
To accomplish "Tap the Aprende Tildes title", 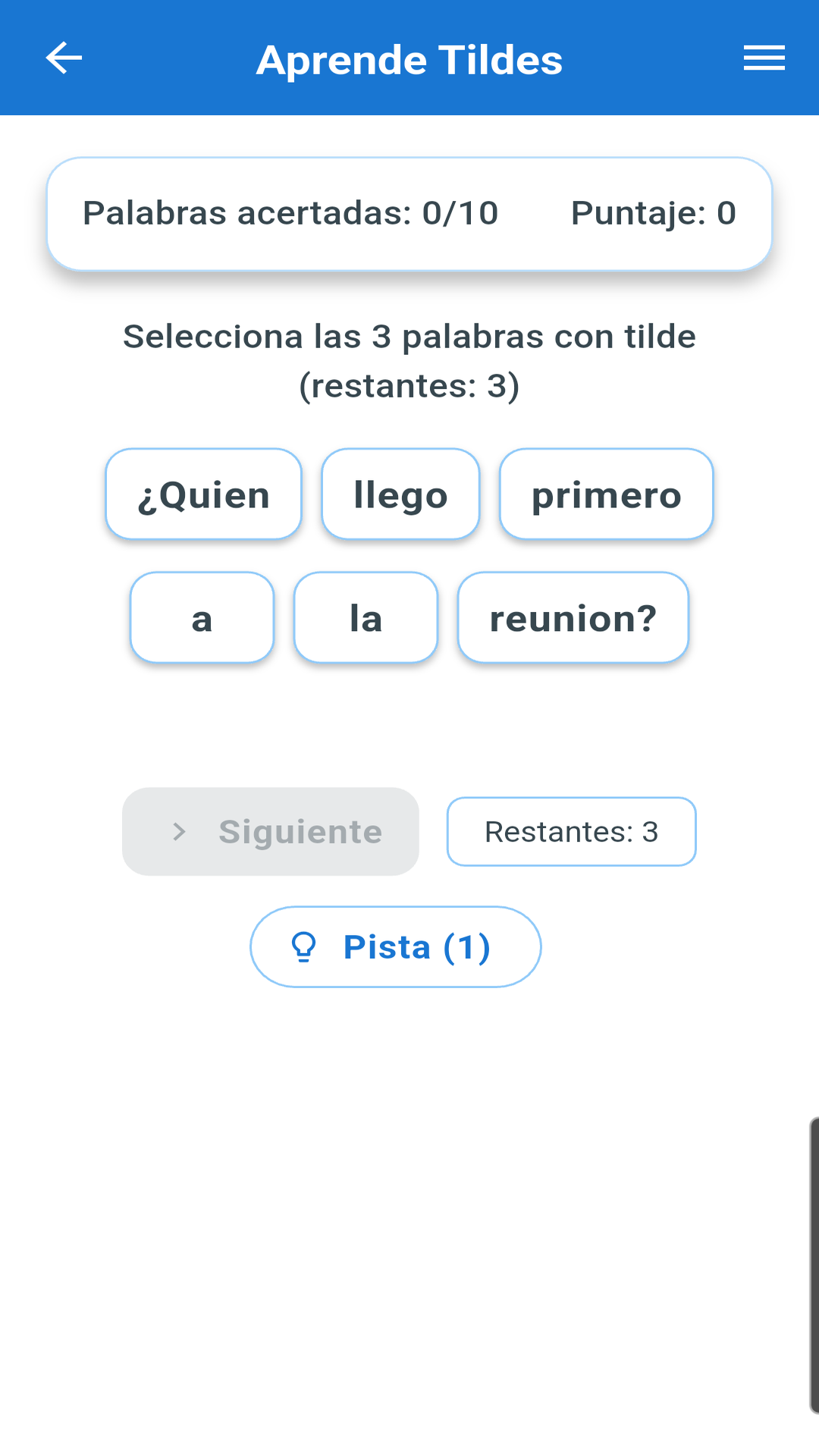I will [x=409, y=60].
